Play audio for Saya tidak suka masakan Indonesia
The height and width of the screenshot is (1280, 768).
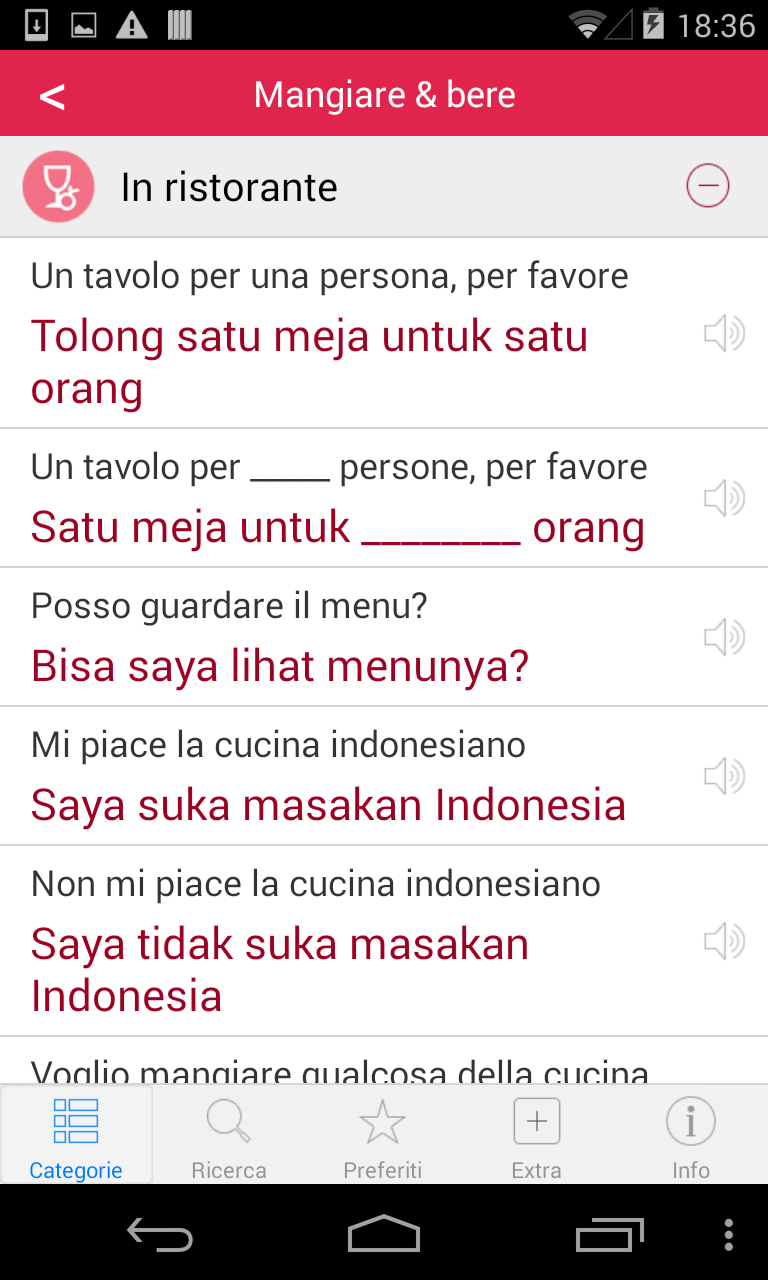pyautogui.click(x=724, y=941)
